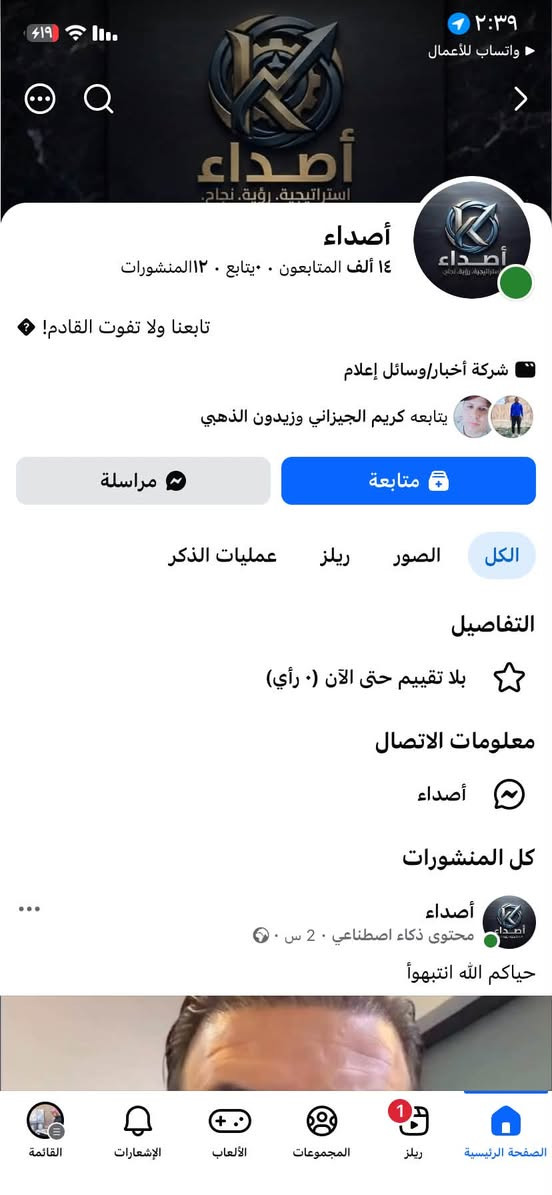Select the الكل tab

[502, 556]
